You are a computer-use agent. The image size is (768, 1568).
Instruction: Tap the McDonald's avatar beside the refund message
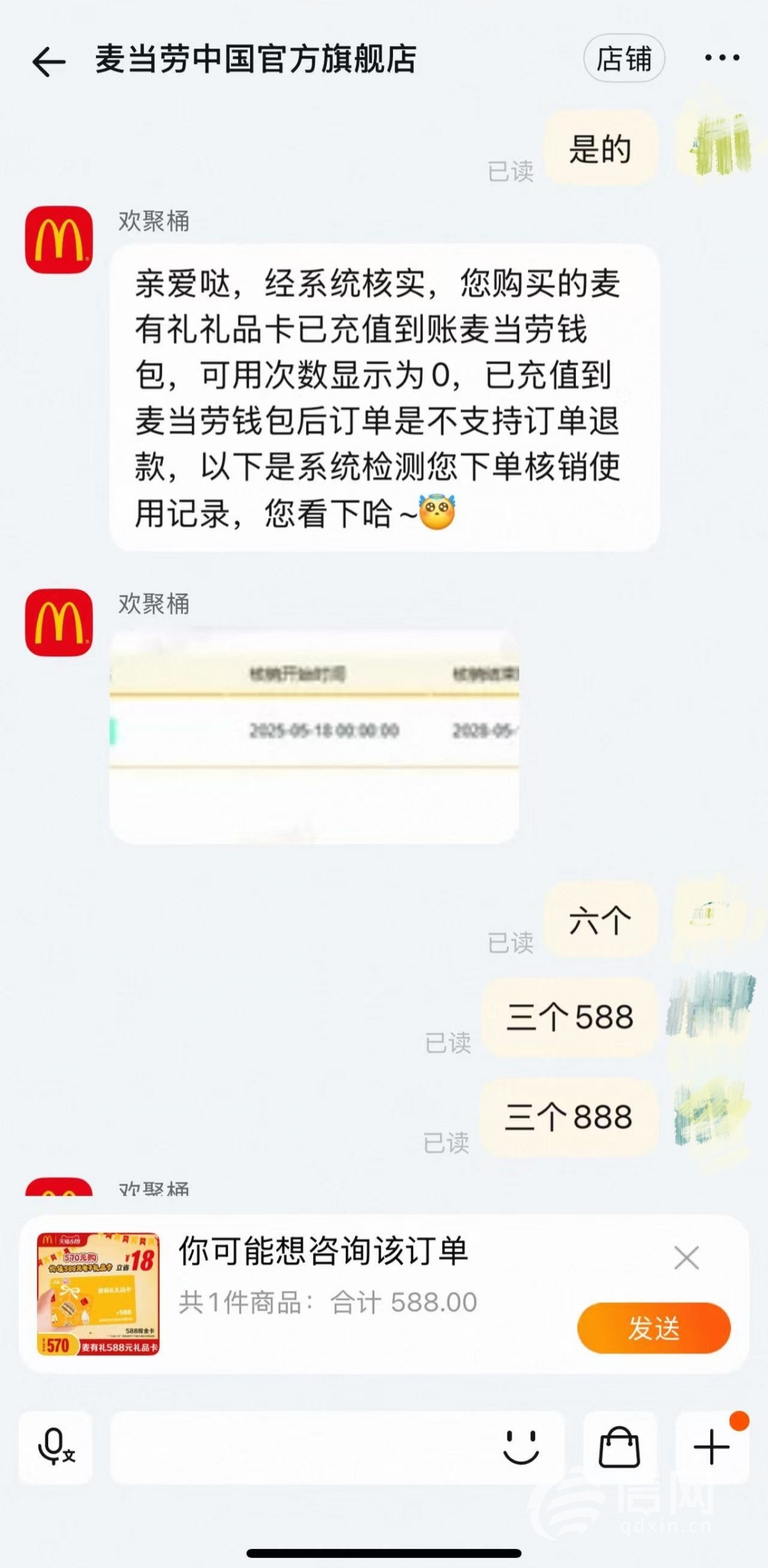coord(59,240)
